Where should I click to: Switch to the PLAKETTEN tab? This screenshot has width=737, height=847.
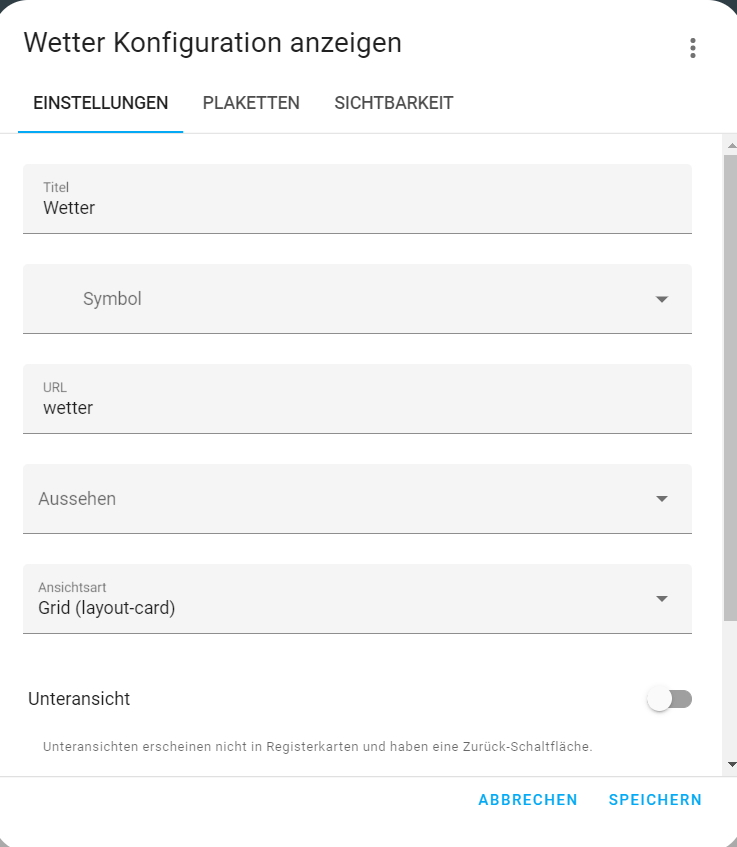pyautogui.click(x=251, y=102)
